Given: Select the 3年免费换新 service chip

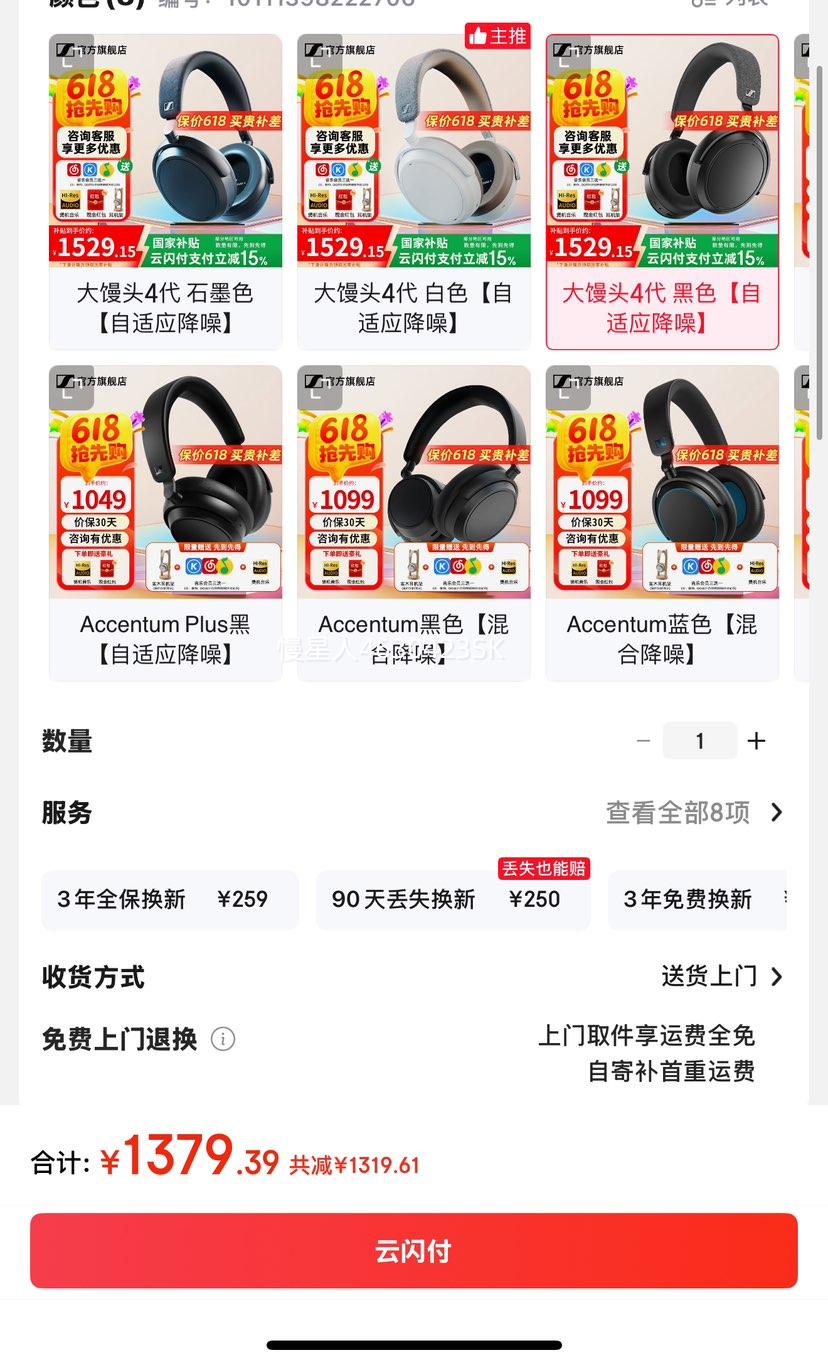Looking at the screenshot, I should [x=697, y=899].
